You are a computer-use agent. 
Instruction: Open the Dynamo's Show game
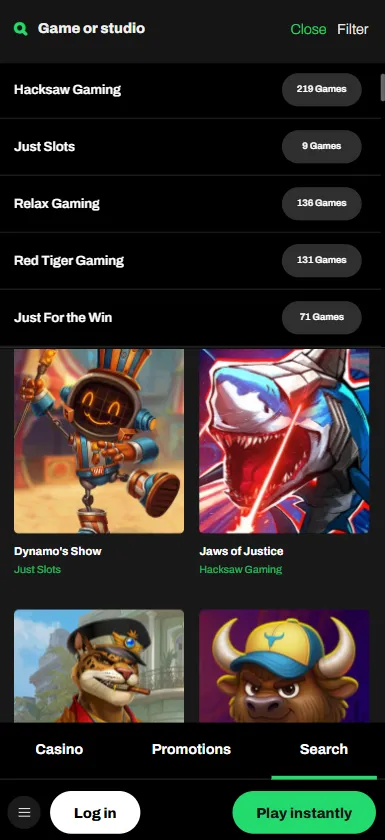[x=99, y=441]
